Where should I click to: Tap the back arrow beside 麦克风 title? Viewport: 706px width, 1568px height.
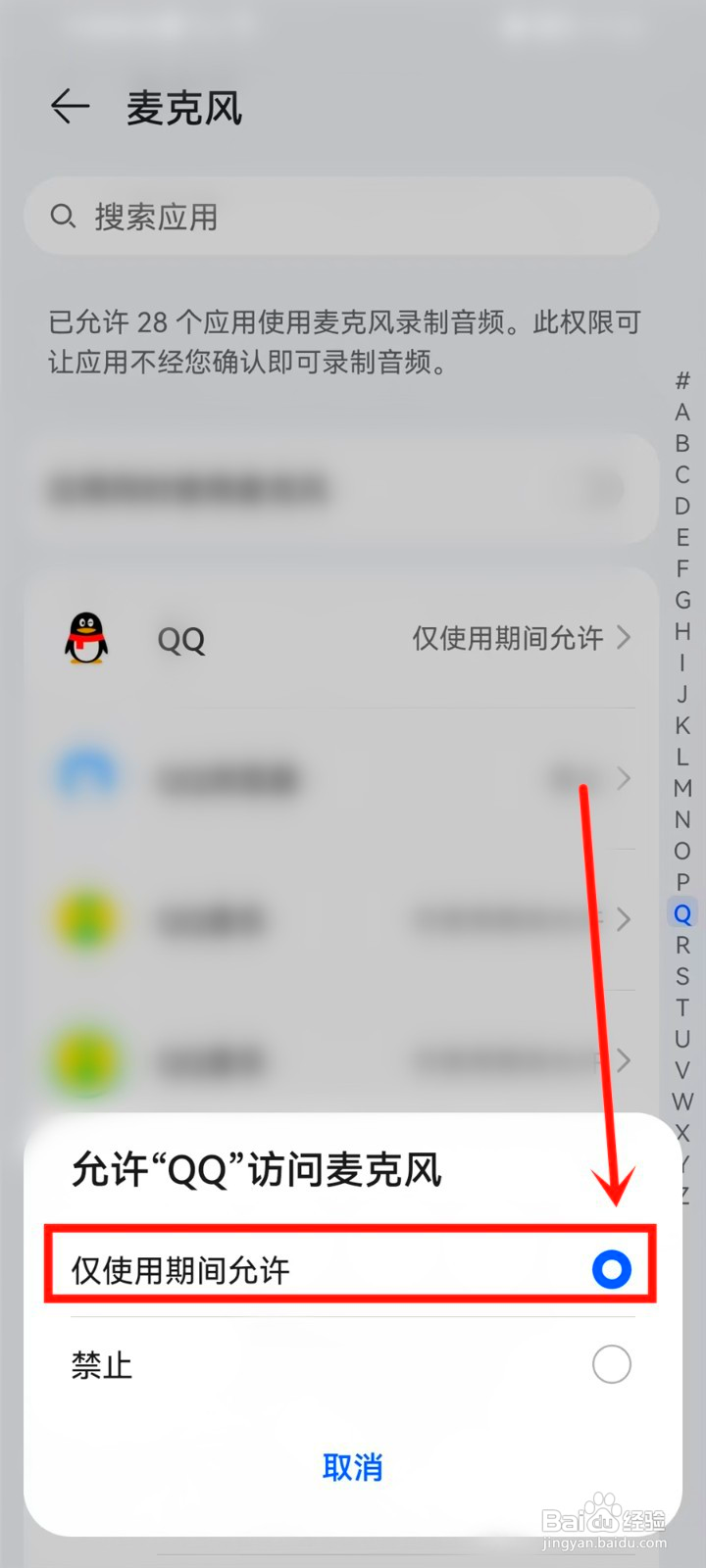pyautogui.click(x=67, y=108)
